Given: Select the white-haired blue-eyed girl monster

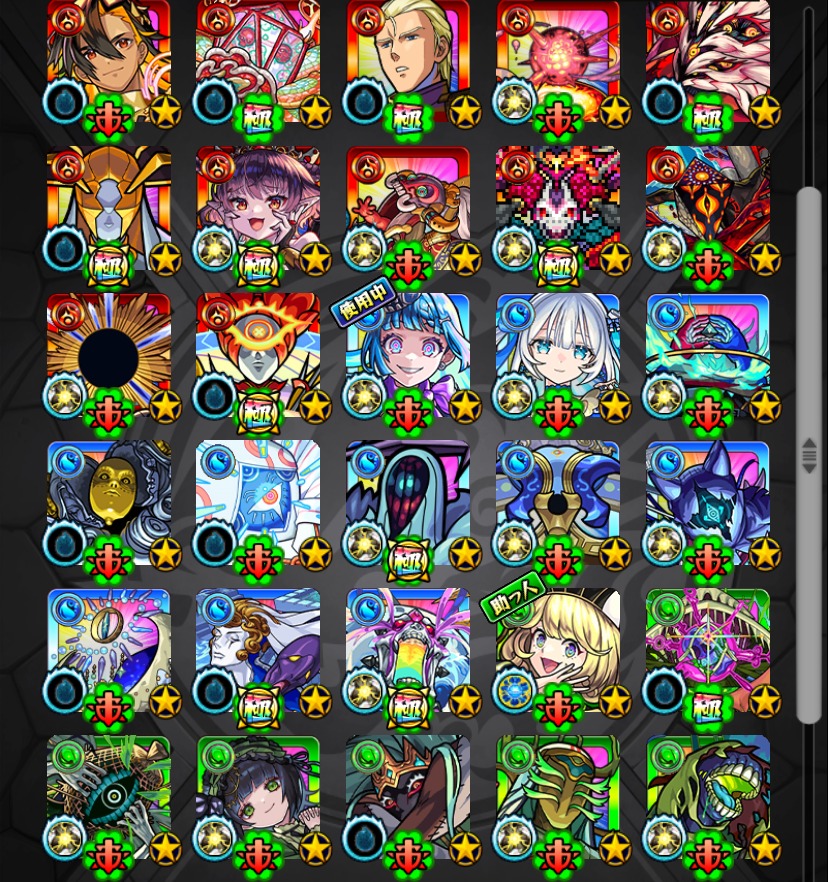Looking at the screenshot, I should coord(558,355).
